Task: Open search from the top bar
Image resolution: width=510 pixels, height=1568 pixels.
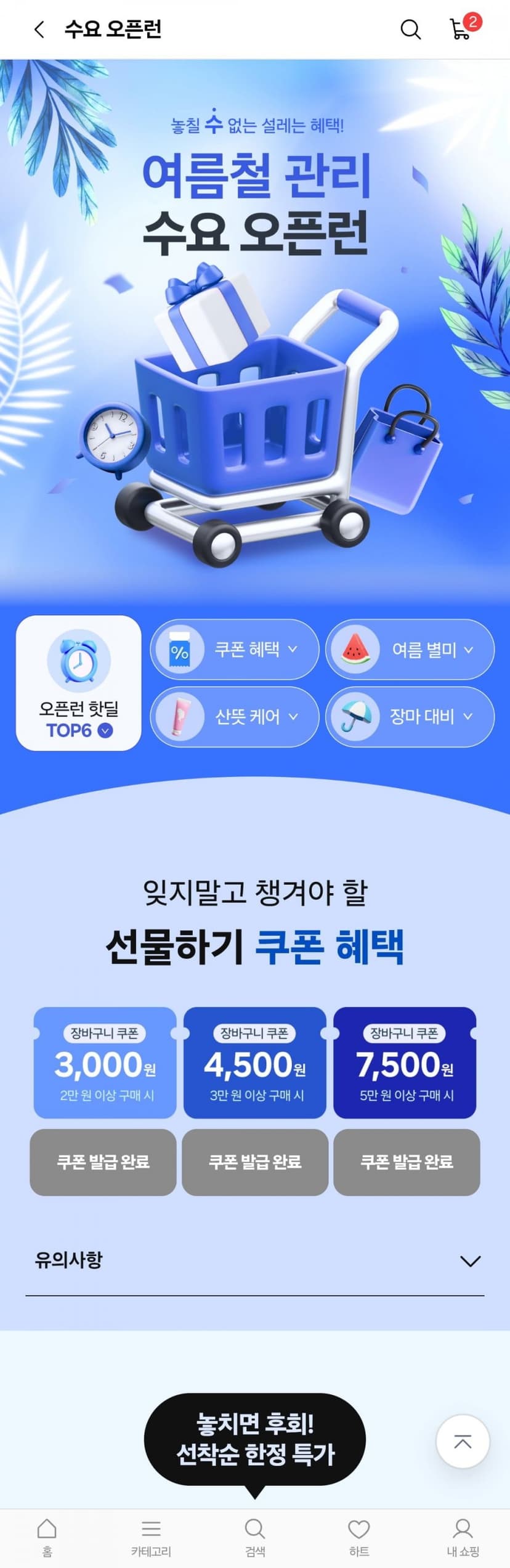Action: pyautogui.click(x=410, y=29)
